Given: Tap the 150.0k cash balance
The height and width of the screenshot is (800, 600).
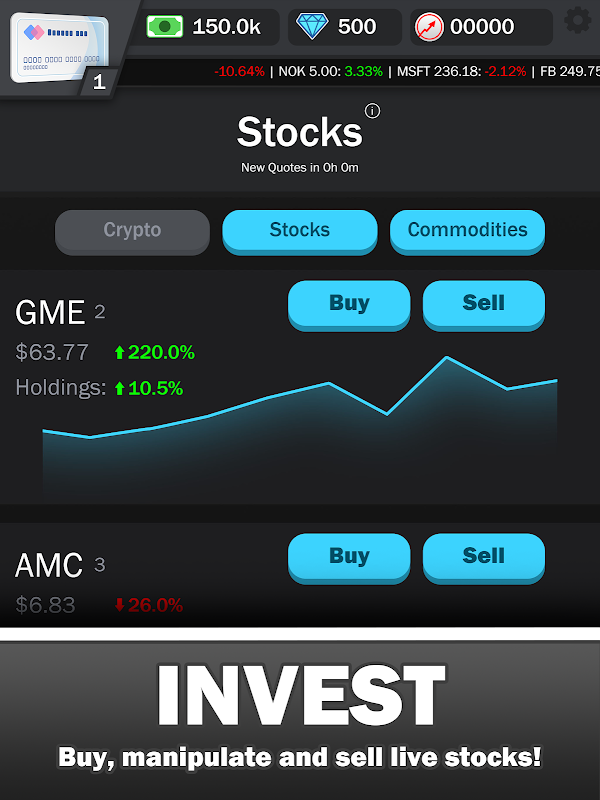Looking at the screenshot, I should point(208,27).
